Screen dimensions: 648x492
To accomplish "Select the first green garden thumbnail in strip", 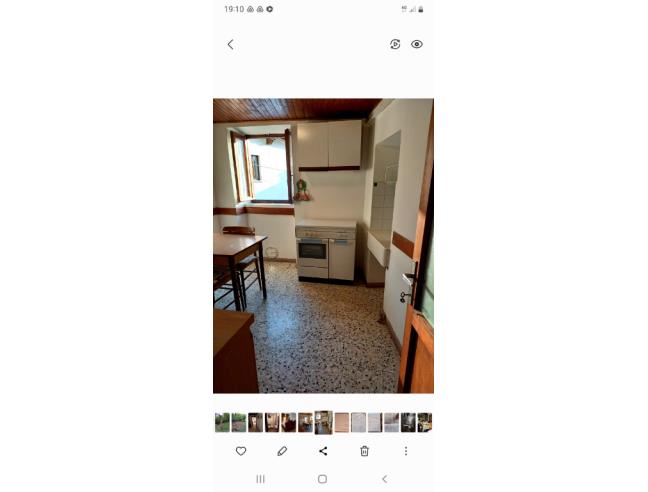I will point(222,422).
